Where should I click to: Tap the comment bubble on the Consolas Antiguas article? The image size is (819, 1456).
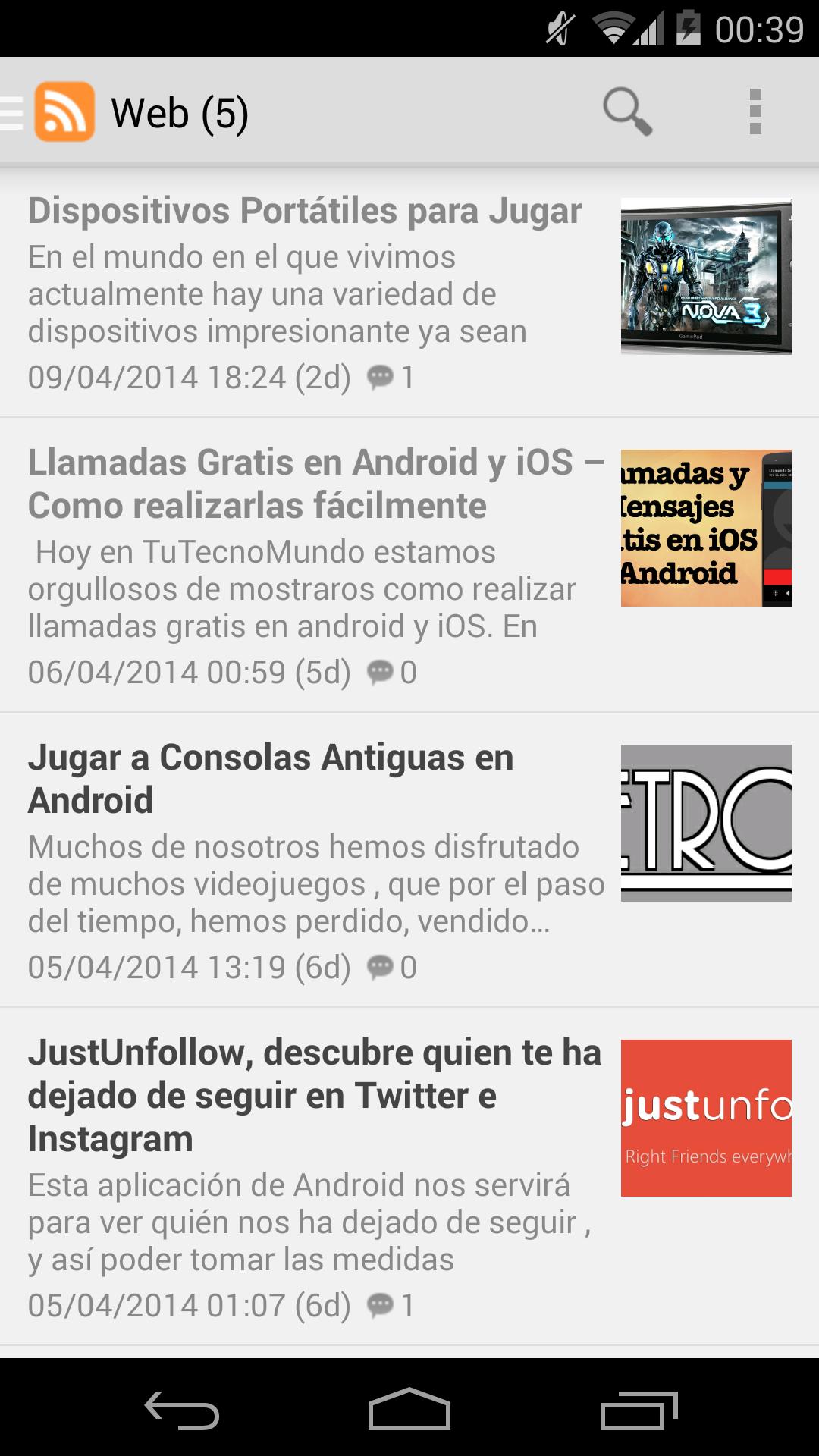coord(381,966)
